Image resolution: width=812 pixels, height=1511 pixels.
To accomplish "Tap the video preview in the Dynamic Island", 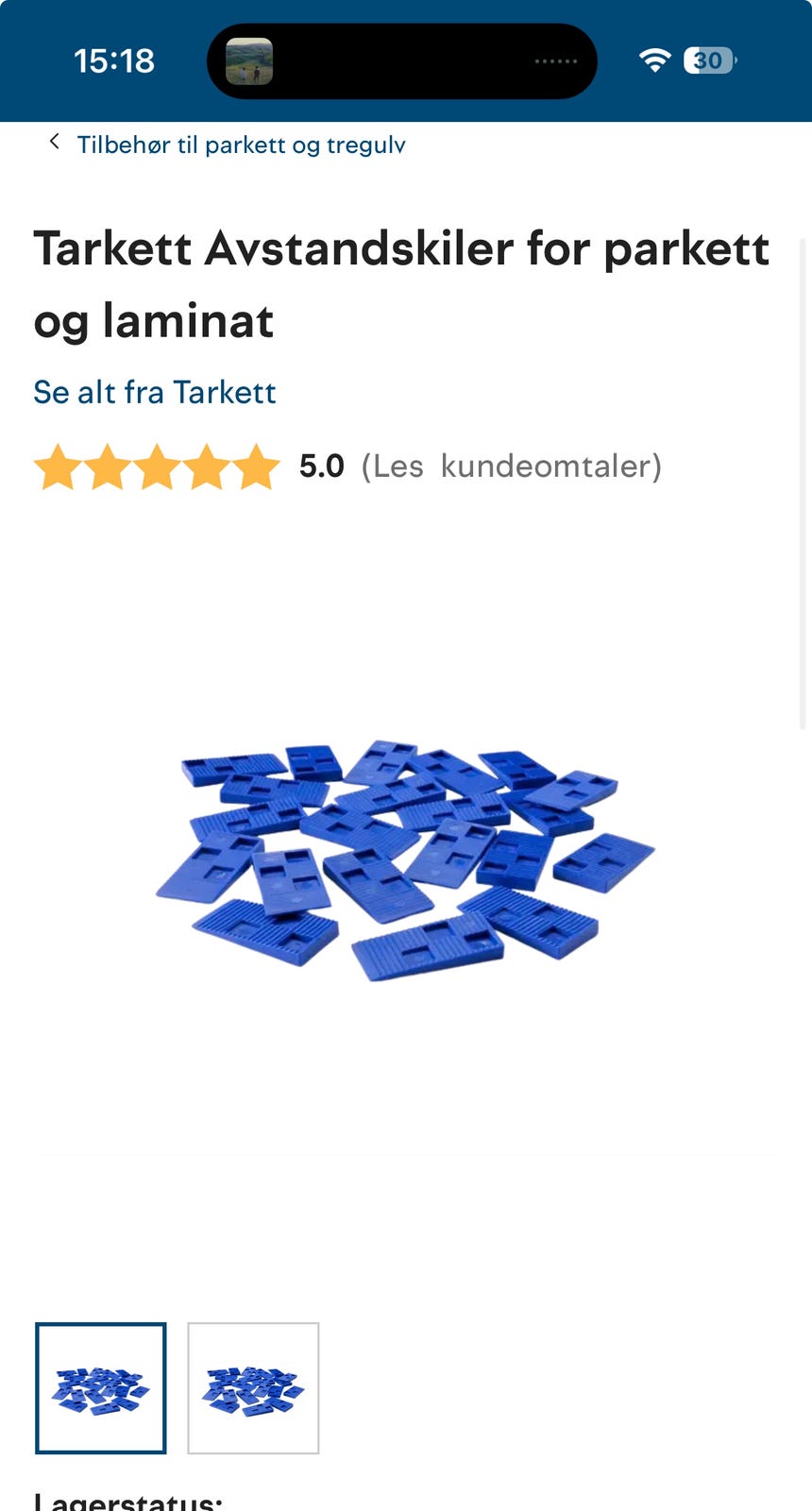I will coord(247,60).
